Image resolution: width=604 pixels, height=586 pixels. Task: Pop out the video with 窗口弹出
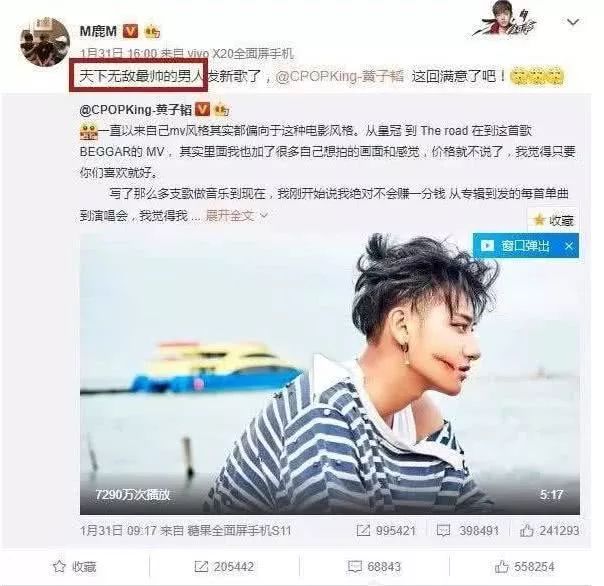click(516, 245)
